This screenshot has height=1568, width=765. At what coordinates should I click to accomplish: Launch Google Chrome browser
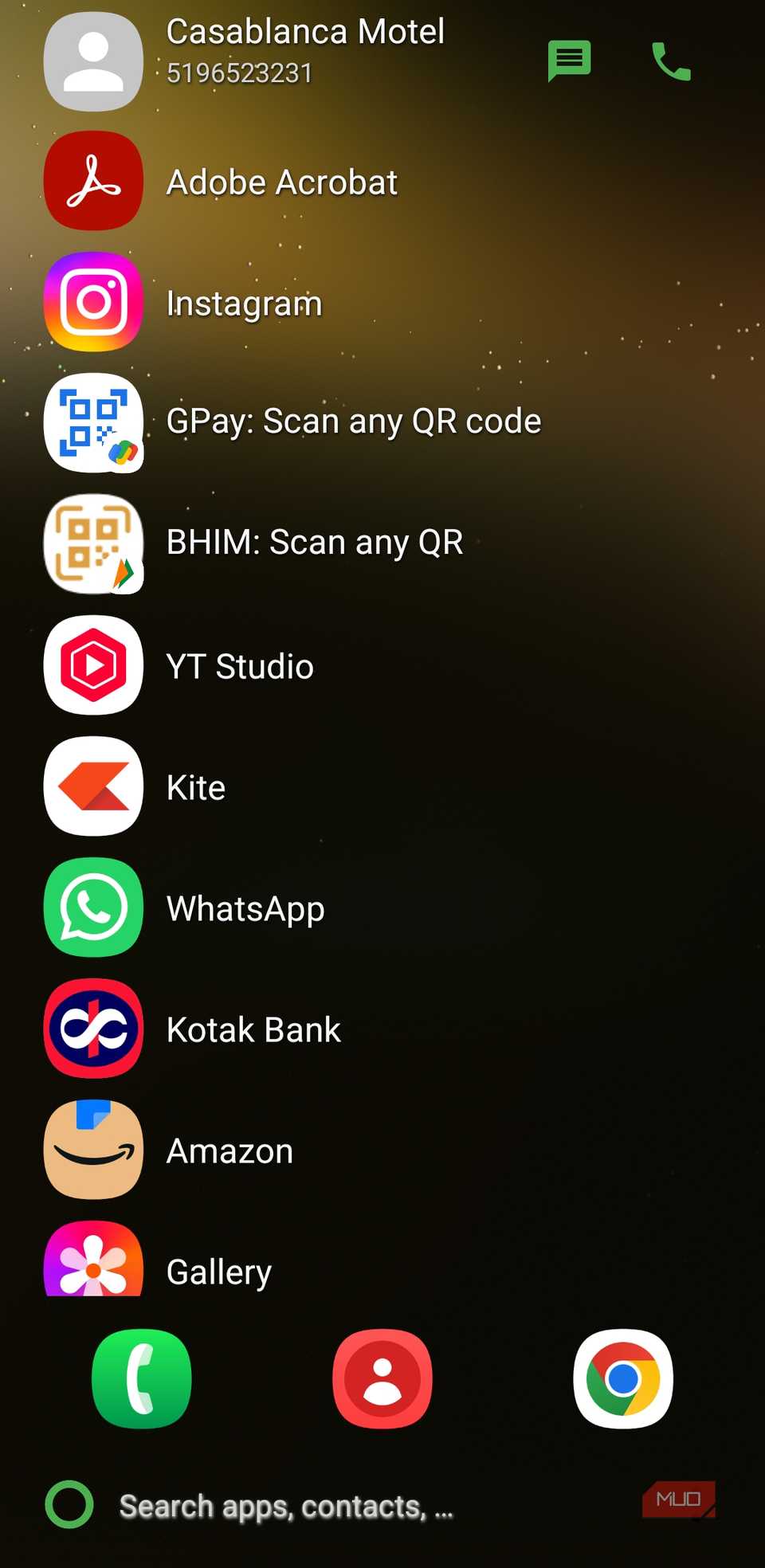623,1381
